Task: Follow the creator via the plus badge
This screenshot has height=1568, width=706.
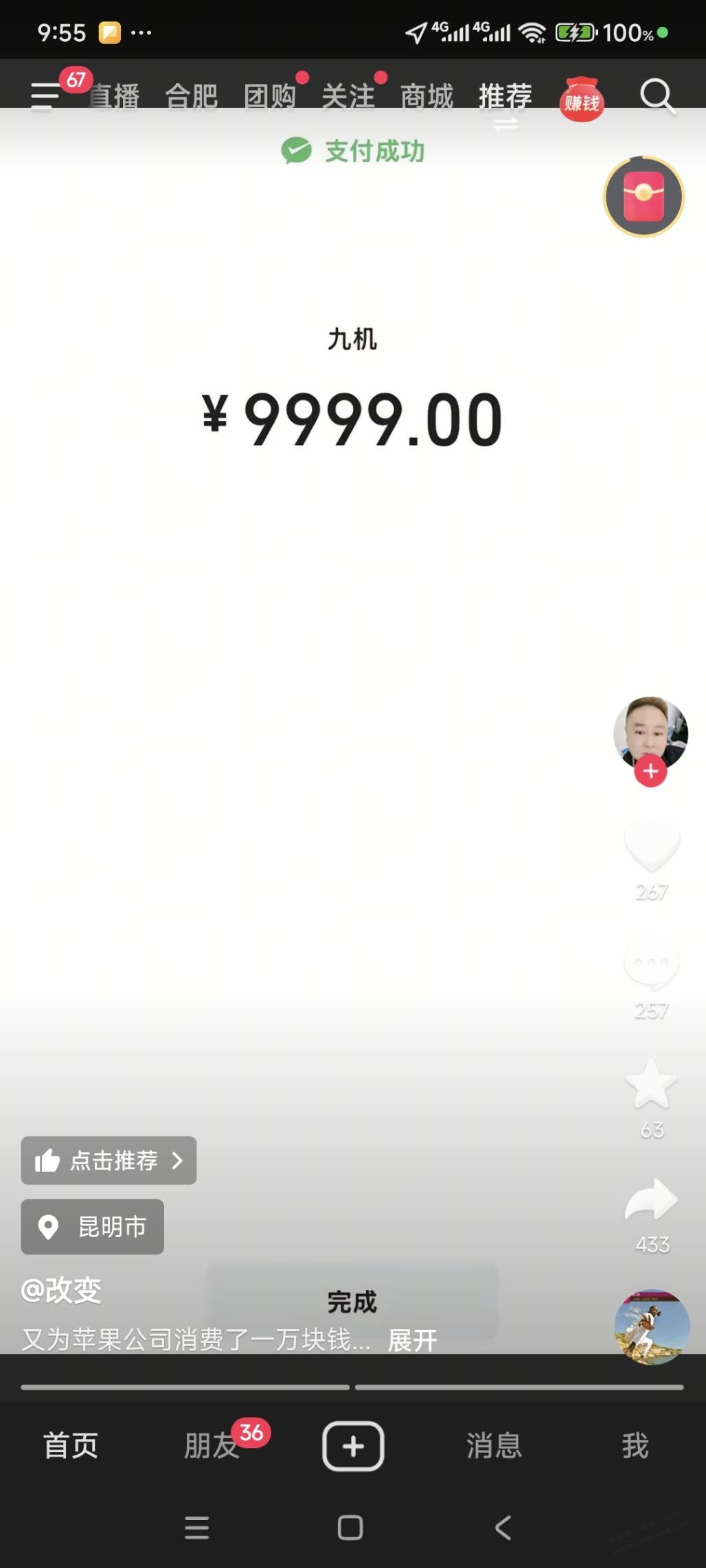Action: 650,772
